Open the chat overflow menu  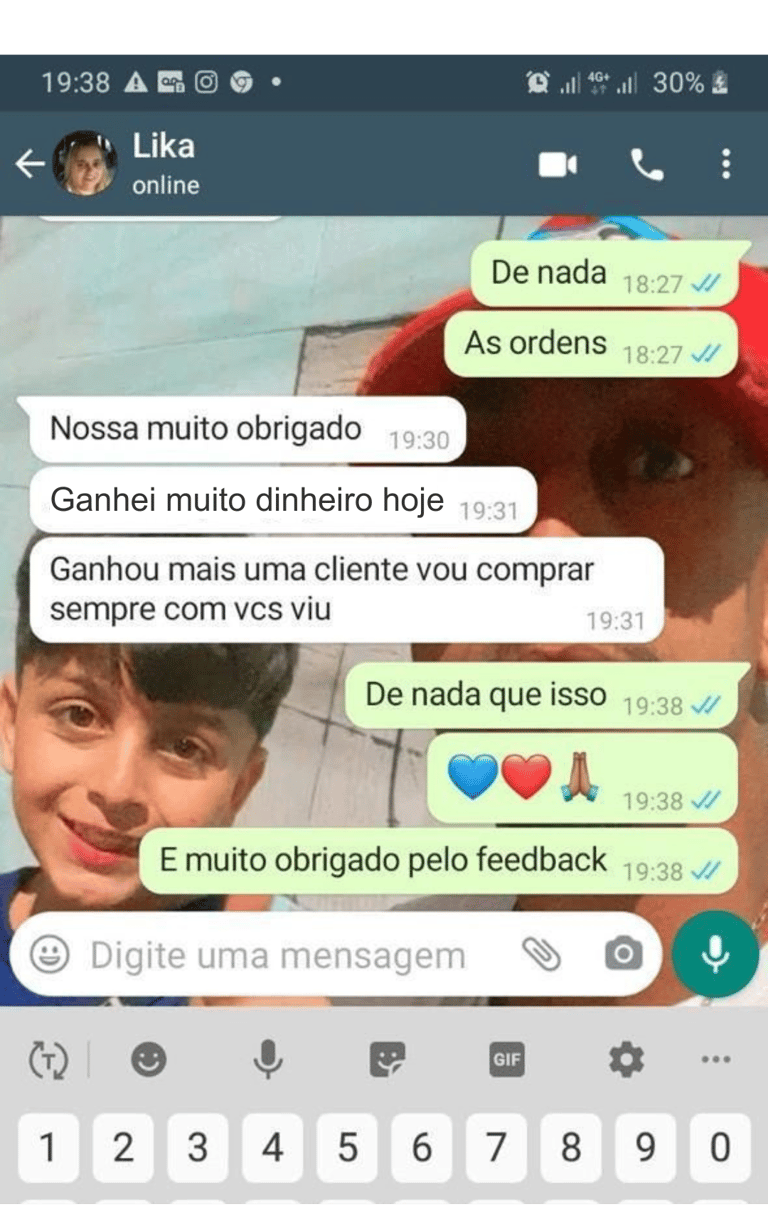pyautogui.click(x=725, y=164)
